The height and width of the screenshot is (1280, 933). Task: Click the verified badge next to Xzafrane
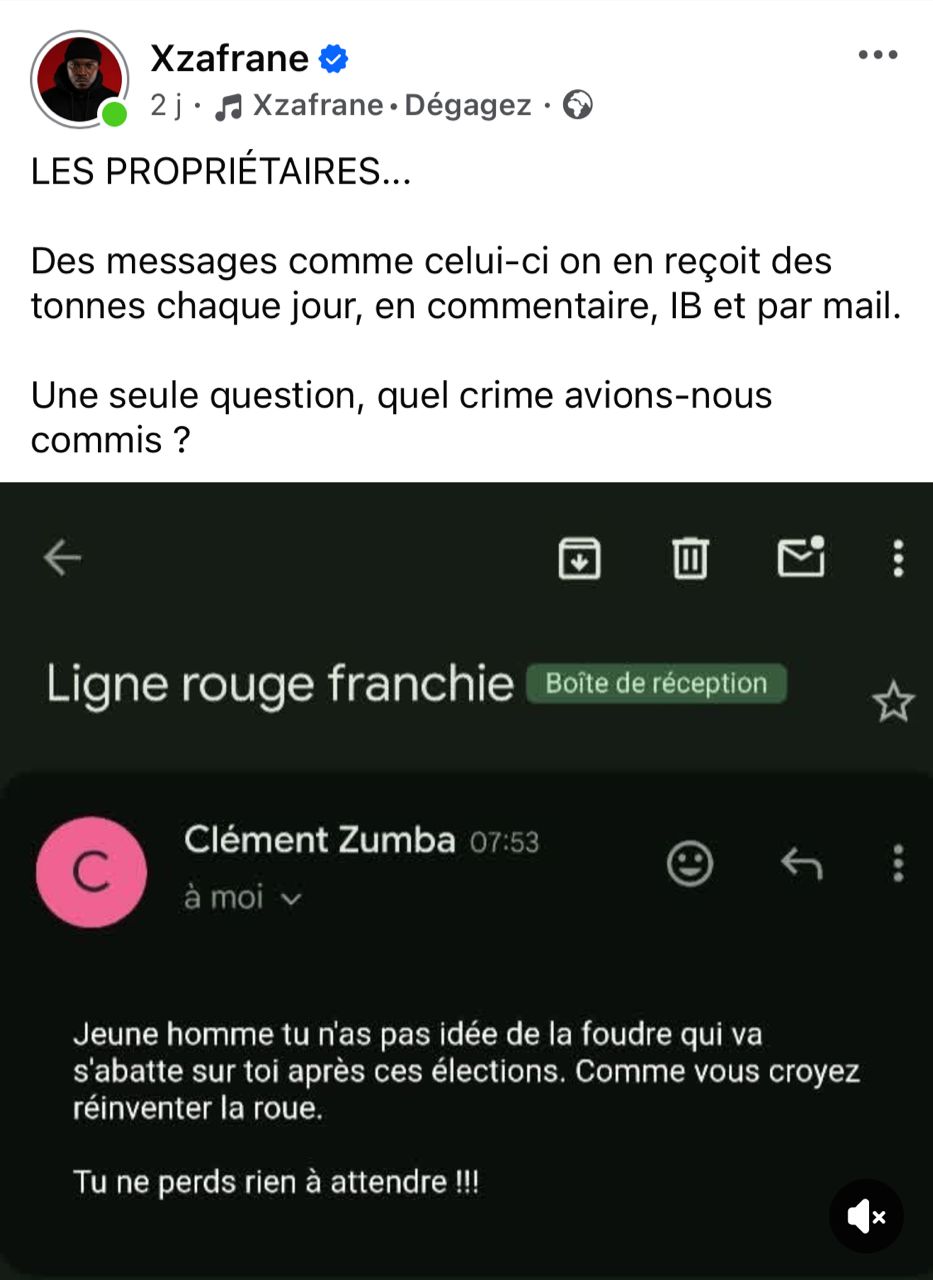pyautogui.click(x=335, y=57)
